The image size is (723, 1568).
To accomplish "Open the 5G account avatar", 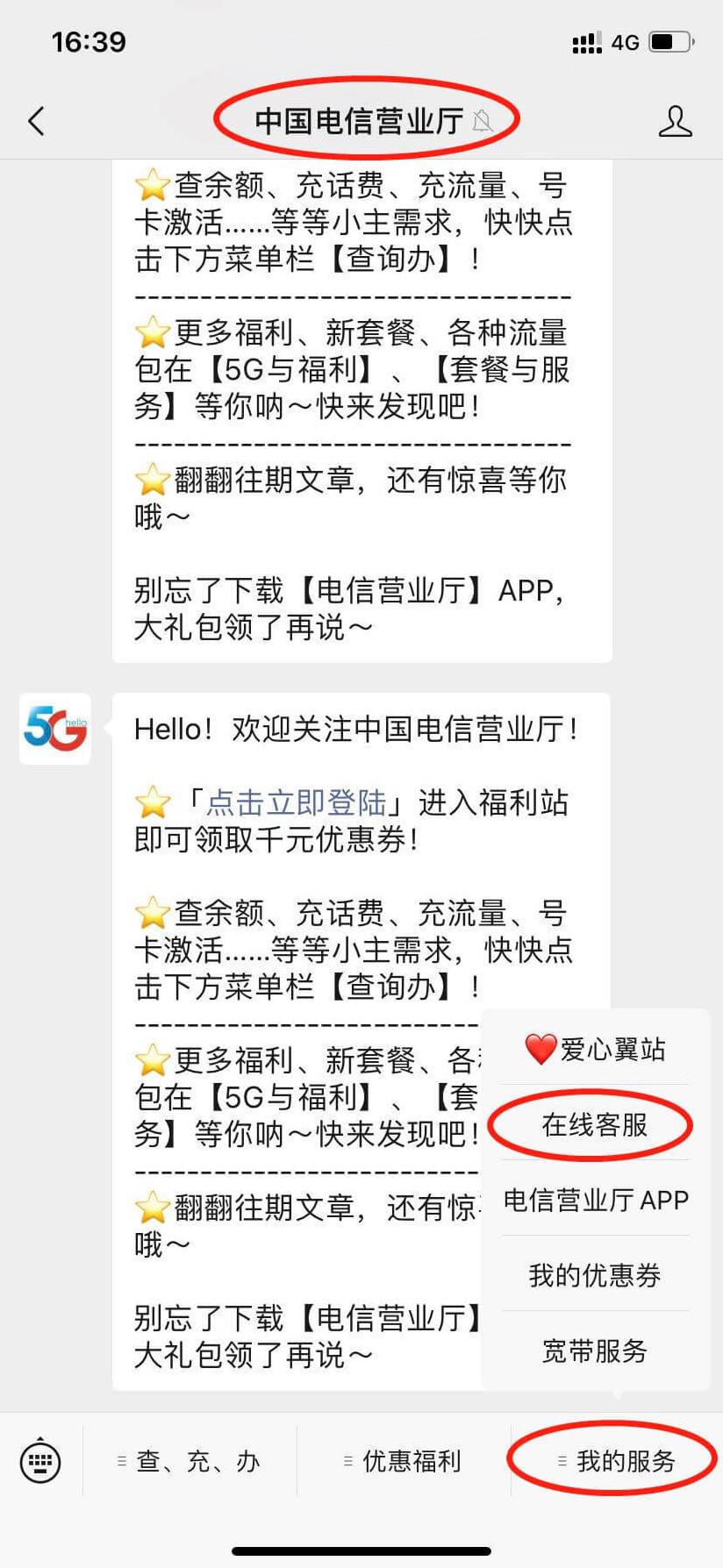I will point(55,729).
